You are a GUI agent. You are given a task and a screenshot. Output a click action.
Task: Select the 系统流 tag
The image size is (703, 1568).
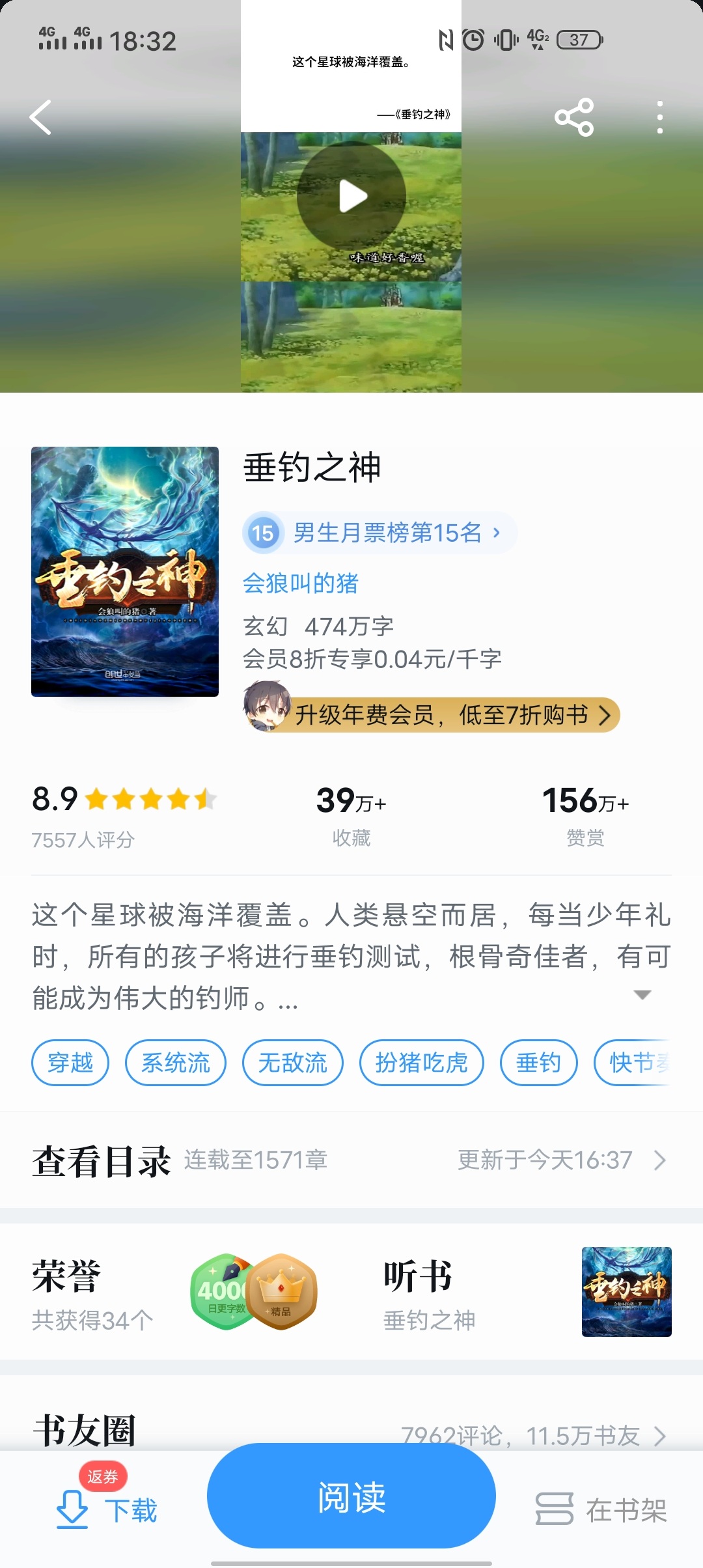point(176,1063)
